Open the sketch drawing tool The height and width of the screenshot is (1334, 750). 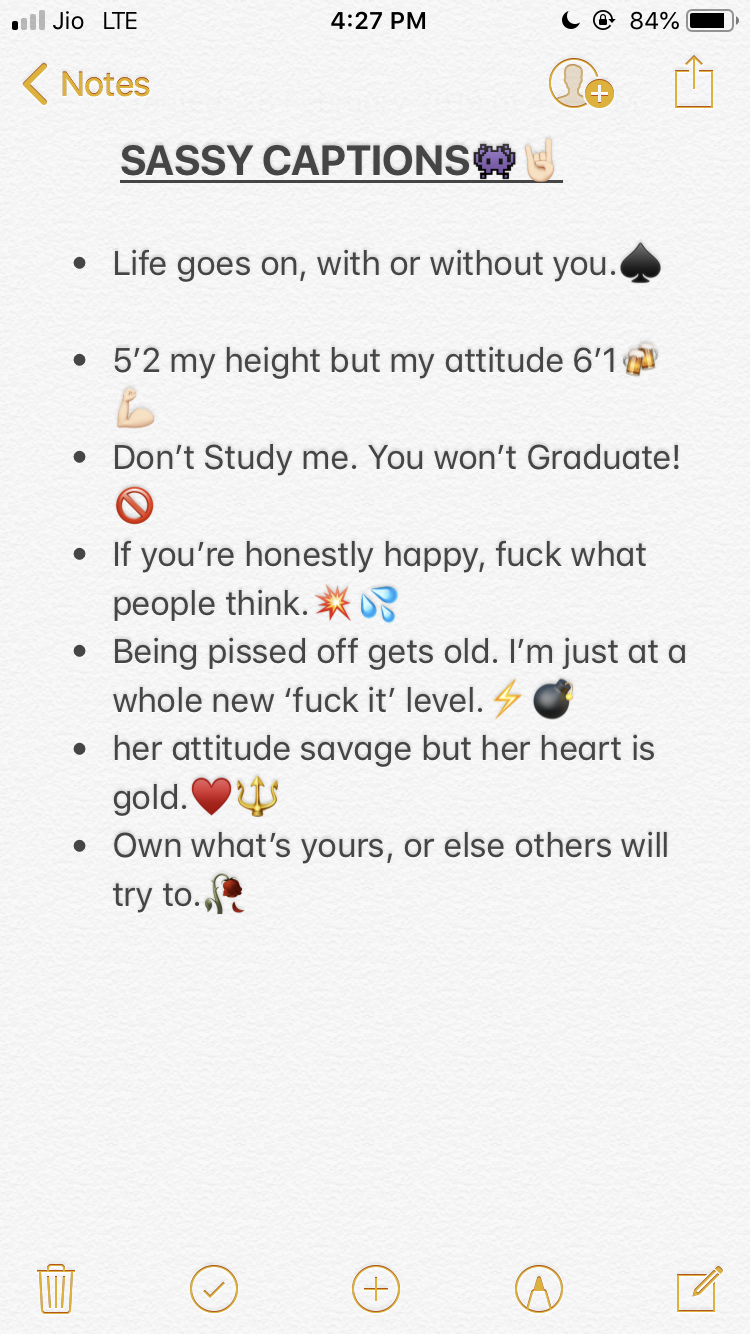pos(538,1288)
